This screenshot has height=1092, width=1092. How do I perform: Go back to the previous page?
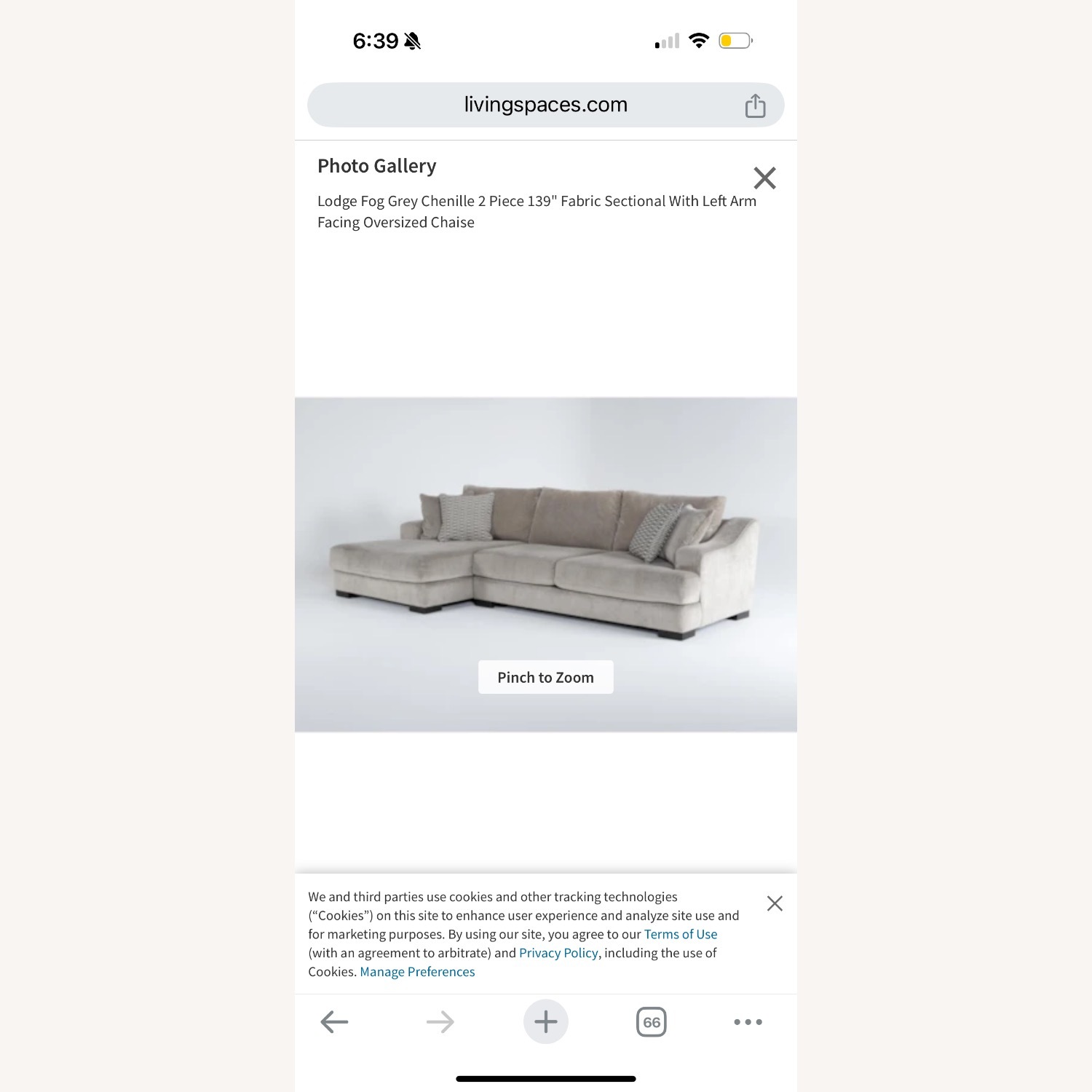(335, 1022)
